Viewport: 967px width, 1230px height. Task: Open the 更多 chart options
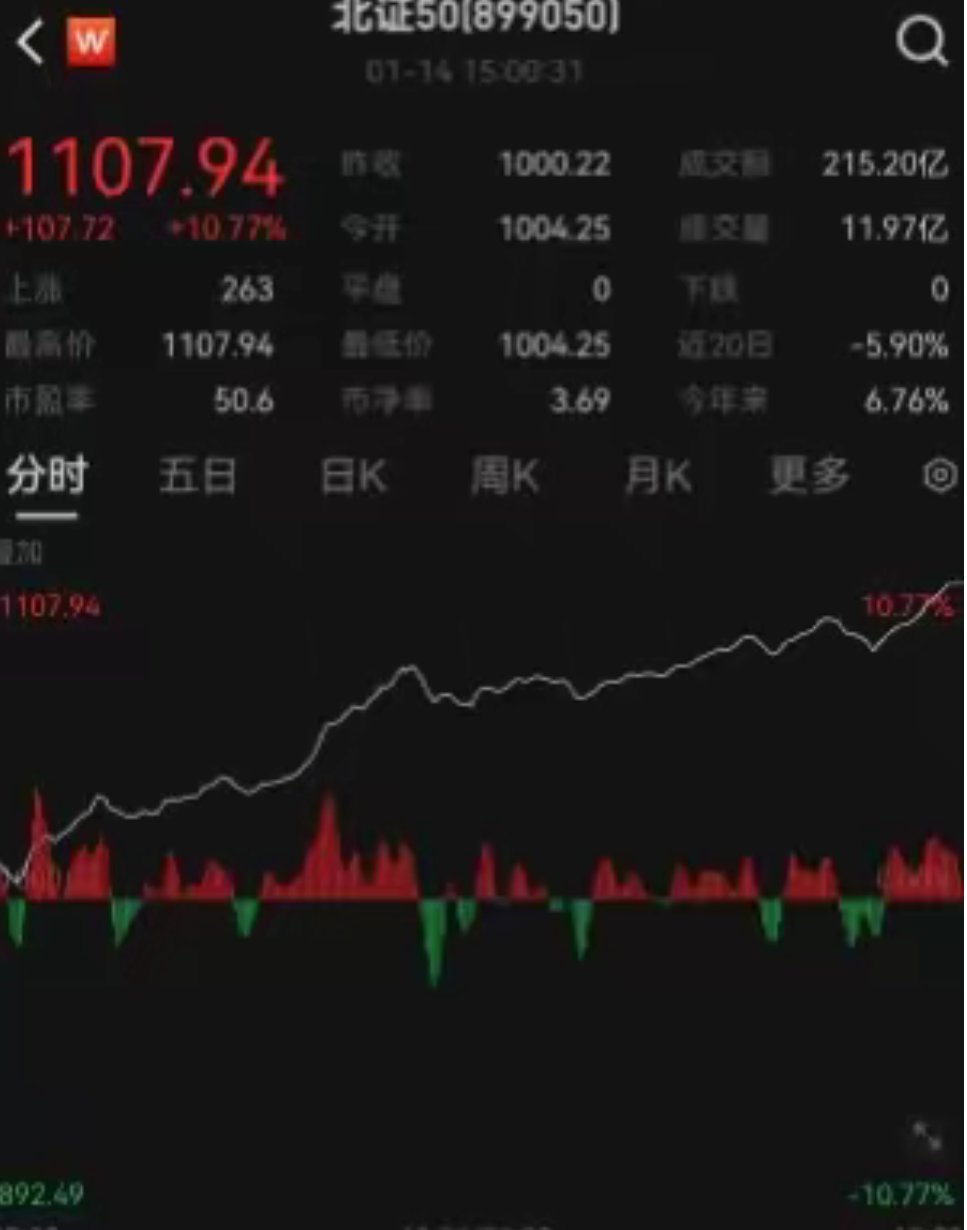(x=809, y=476)
